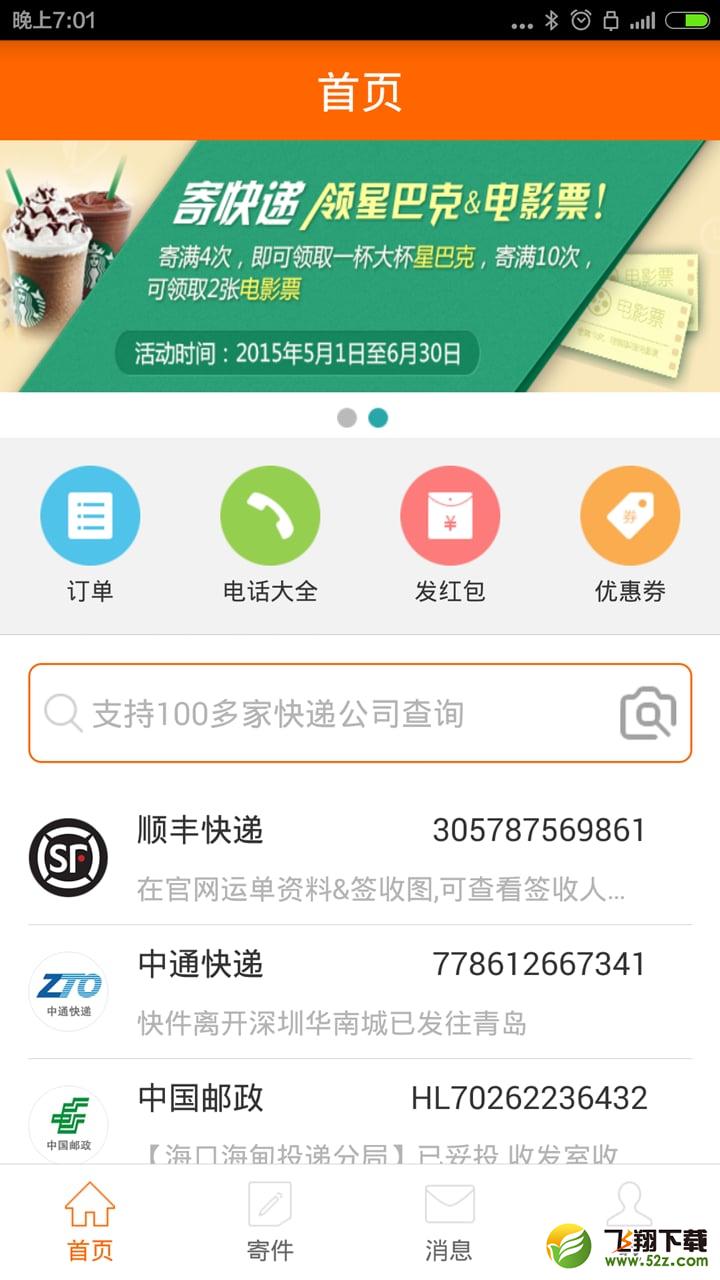Select the first banner page indicator dot

pyautogui.click(x=347, y=418)
